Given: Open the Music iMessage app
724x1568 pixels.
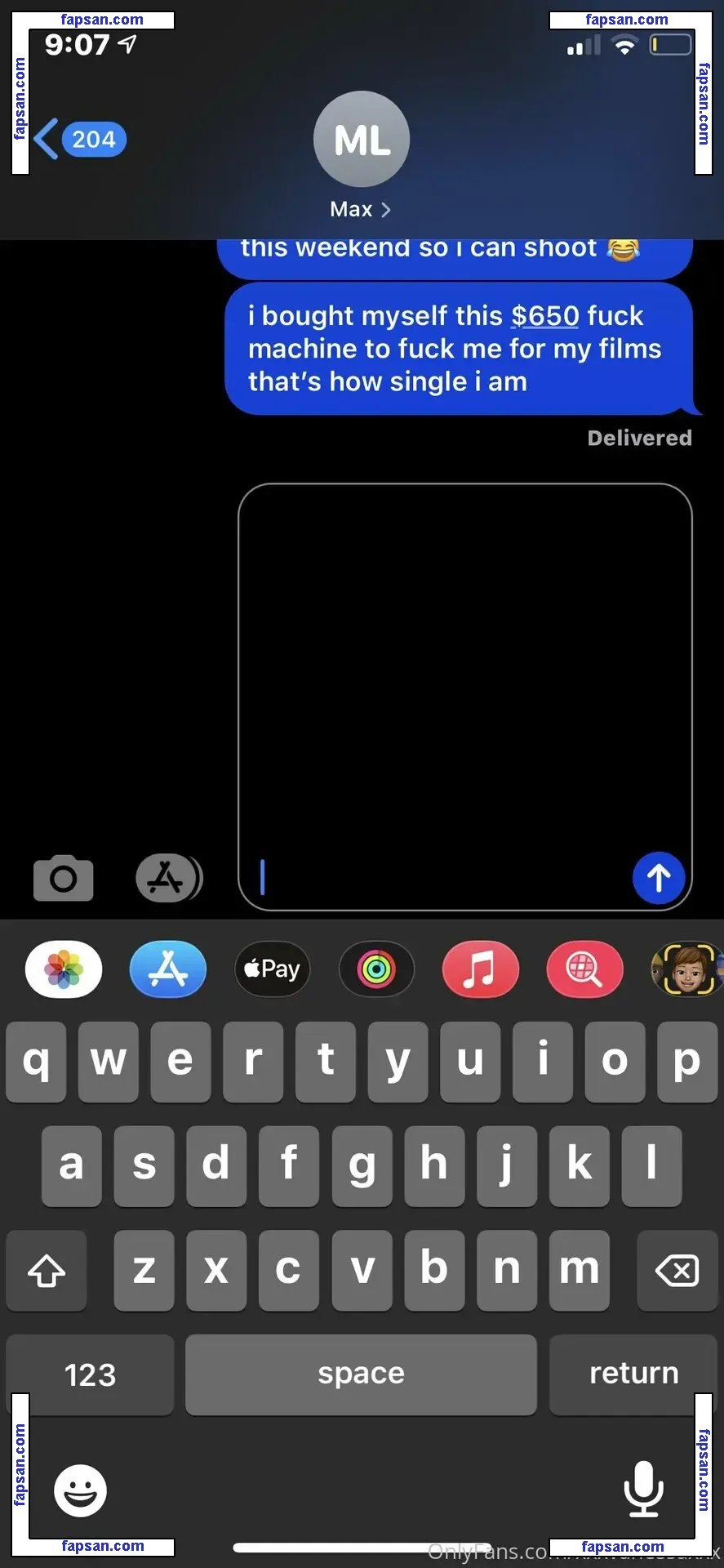Looking at the screenshot, I should [480, 969].
